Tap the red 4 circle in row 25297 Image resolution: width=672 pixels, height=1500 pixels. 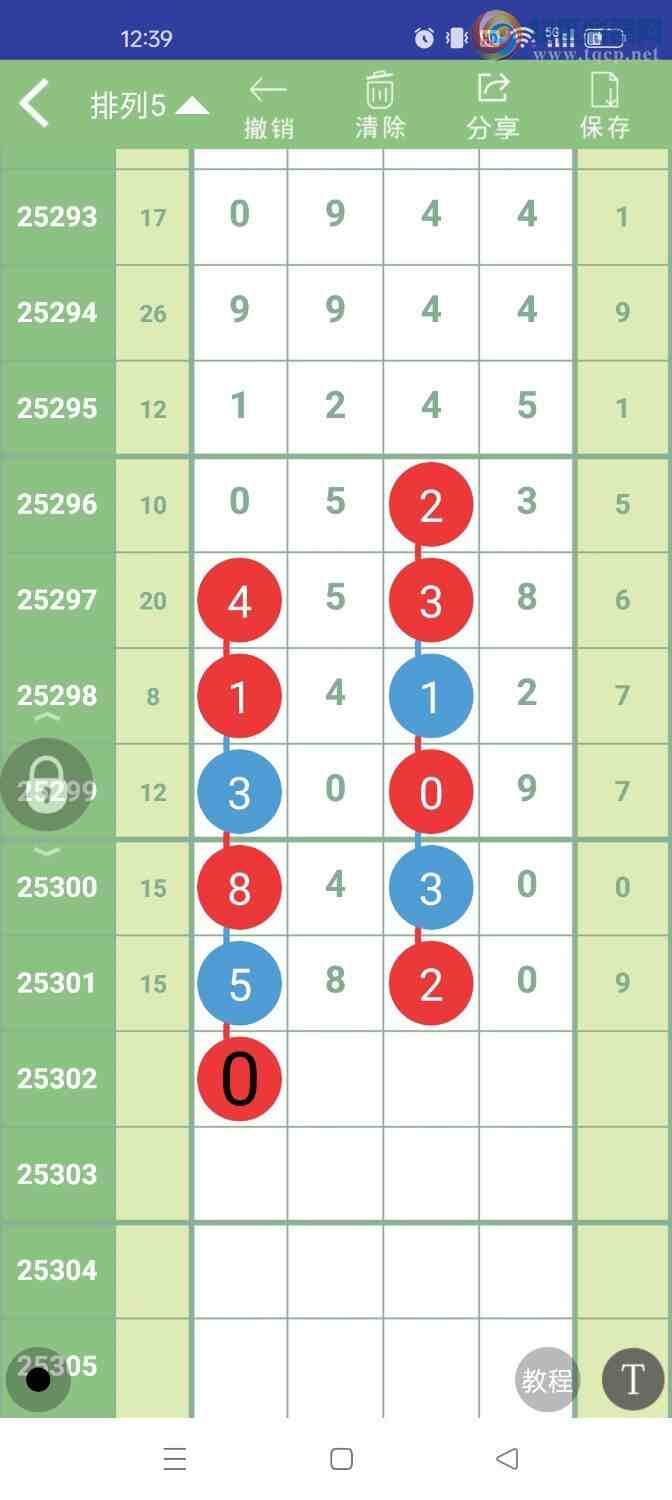pyautogui.click(x=239, y=601)
